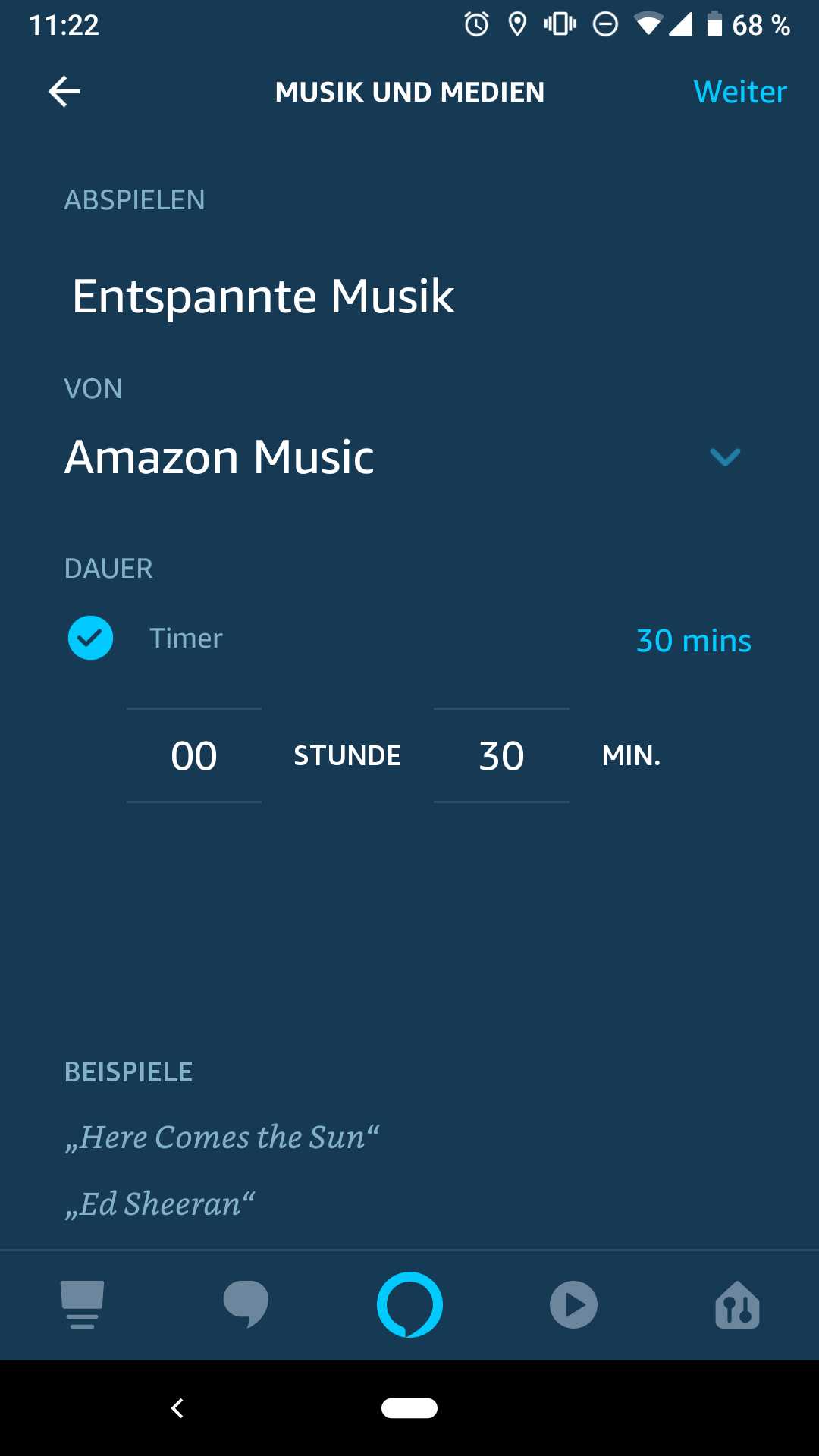Switch to the Play media tab
Viewport: 819px width, 1456px height.
point(573,1304)
